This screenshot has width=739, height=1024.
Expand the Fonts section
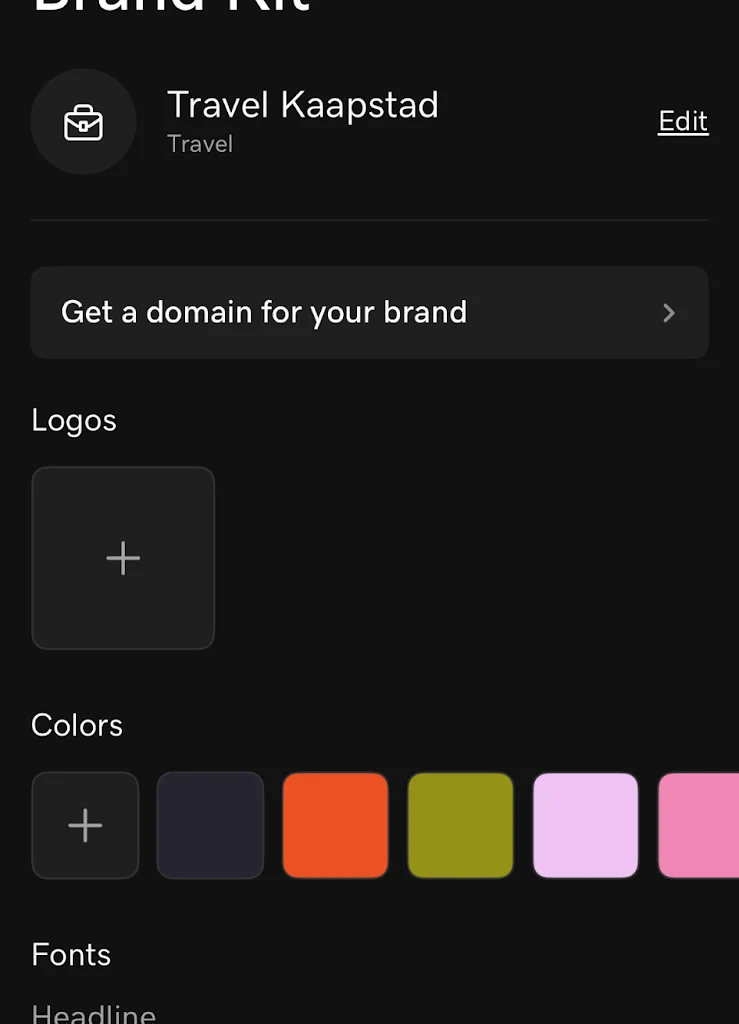pyautogui.click(x=71, y=955)
